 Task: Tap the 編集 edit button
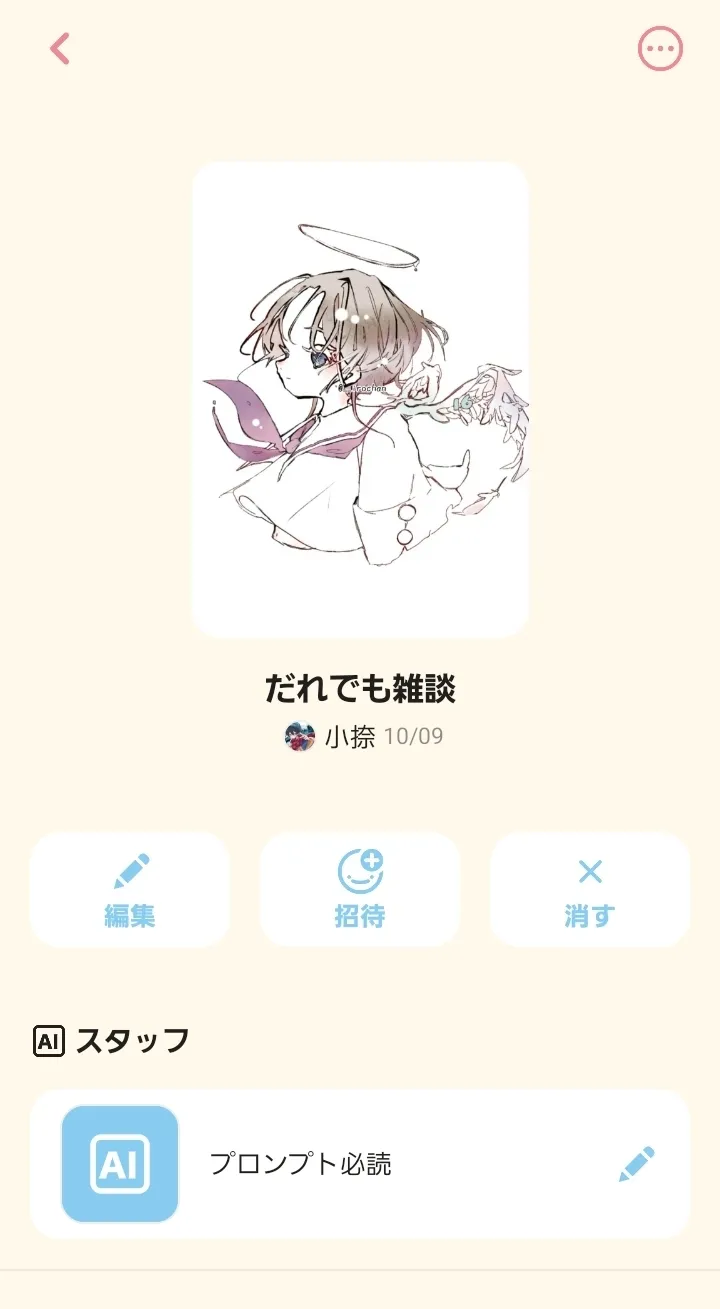tap(130, 889)
